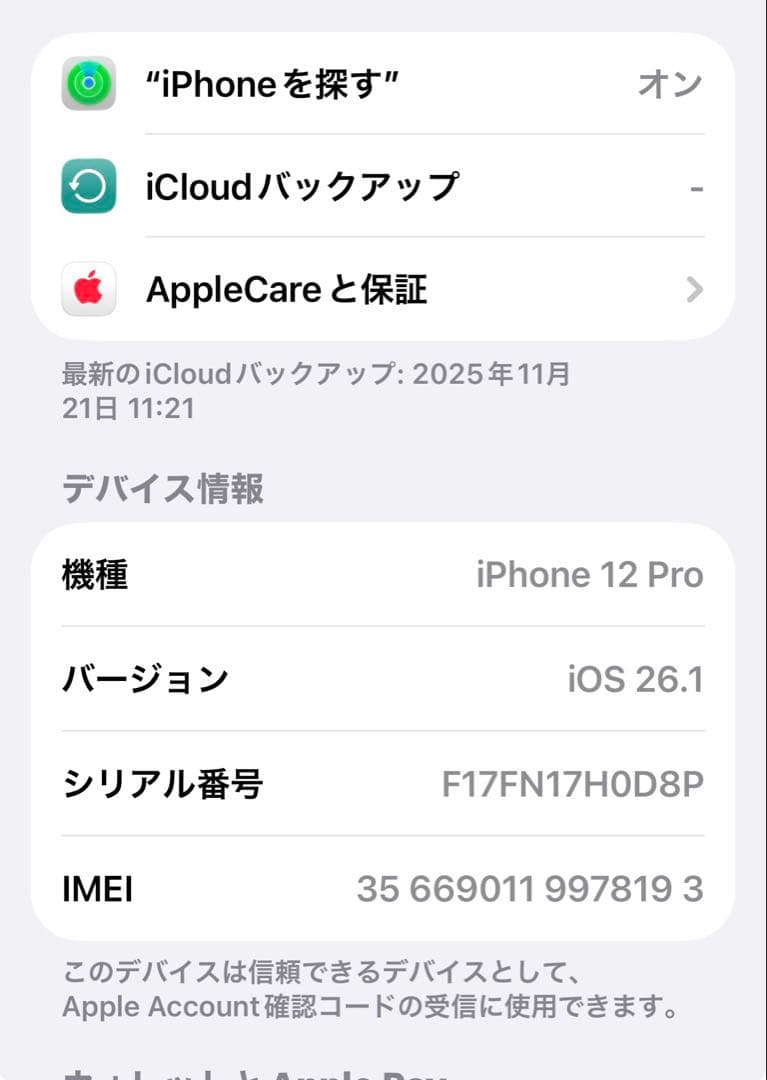Viewport: 767px width, 1080px height.
Task: Tap the chevron next to AppleCareと保証
Action: click(694, 290)
